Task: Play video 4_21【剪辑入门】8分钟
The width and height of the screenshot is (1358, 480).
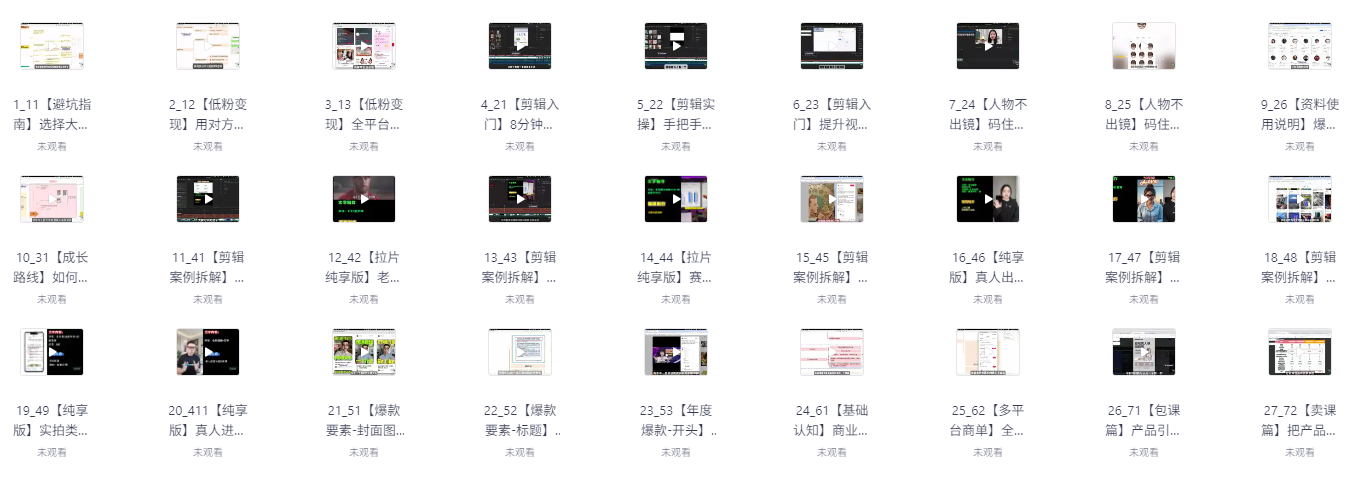Action: (x=520, y=46)
